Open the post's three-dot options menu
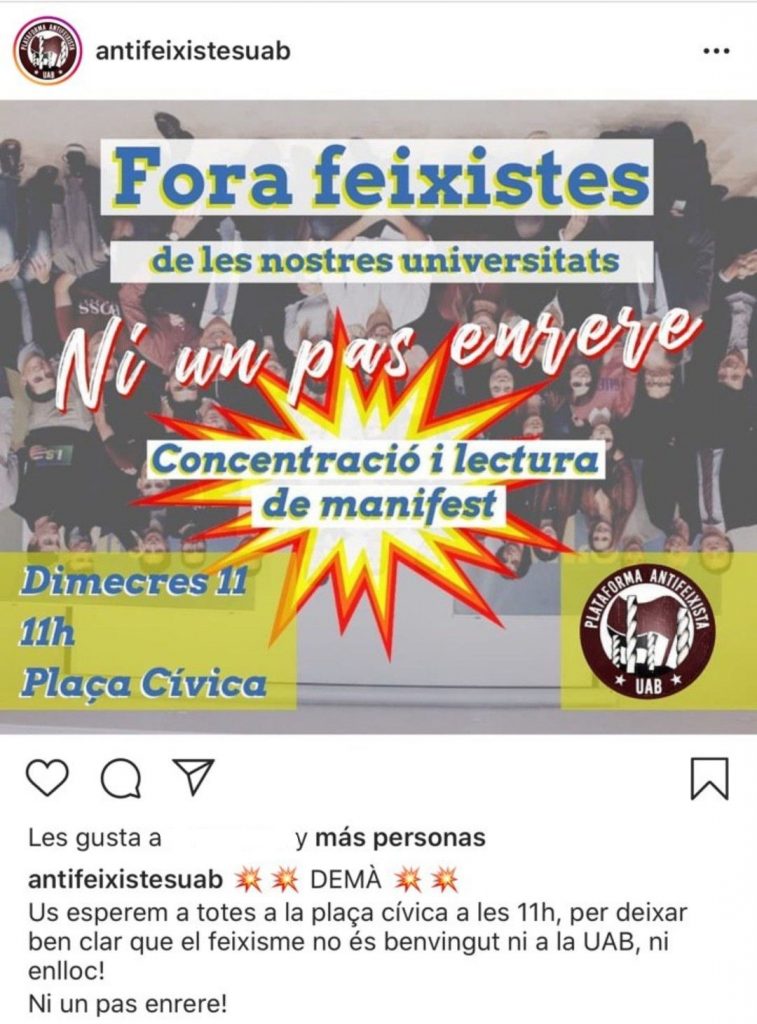Screen dimensions: 757x1024 [x=716, y=51]
